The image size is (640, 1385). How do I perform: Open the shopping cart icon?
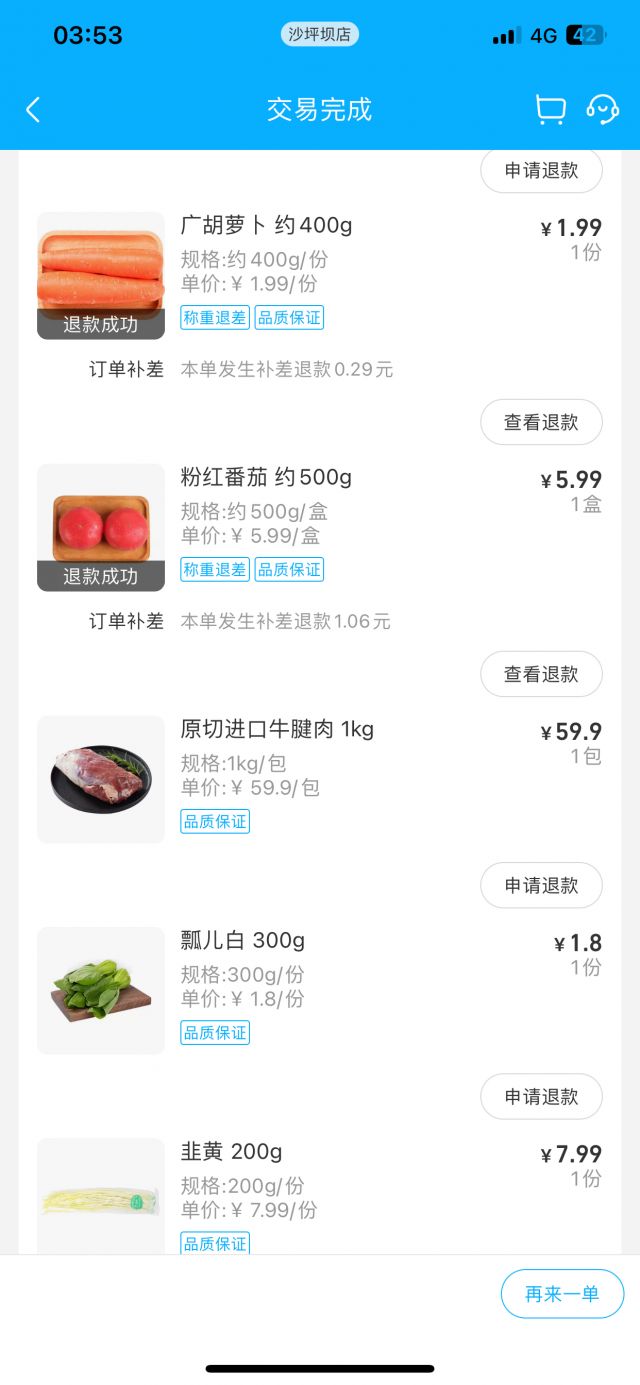(x=550, y=110)
